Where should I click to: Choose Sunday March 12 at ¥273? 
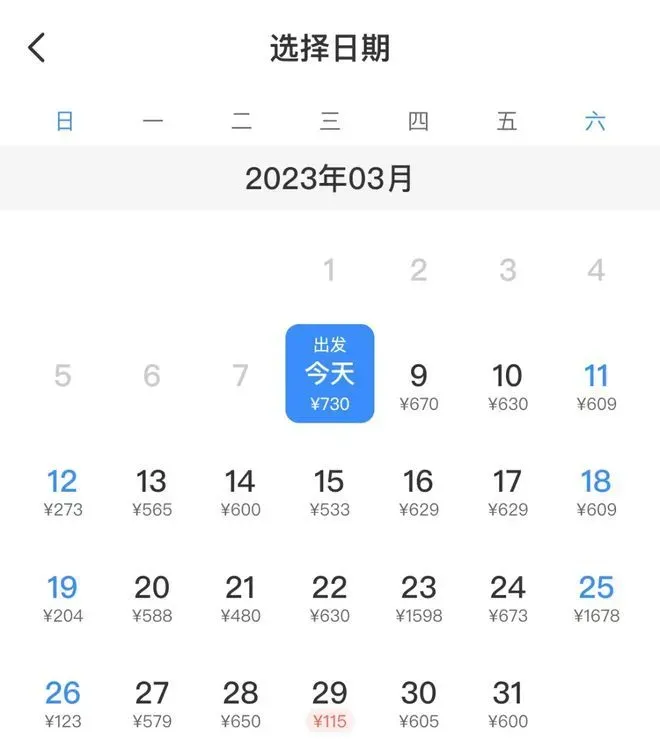point(62,491)
